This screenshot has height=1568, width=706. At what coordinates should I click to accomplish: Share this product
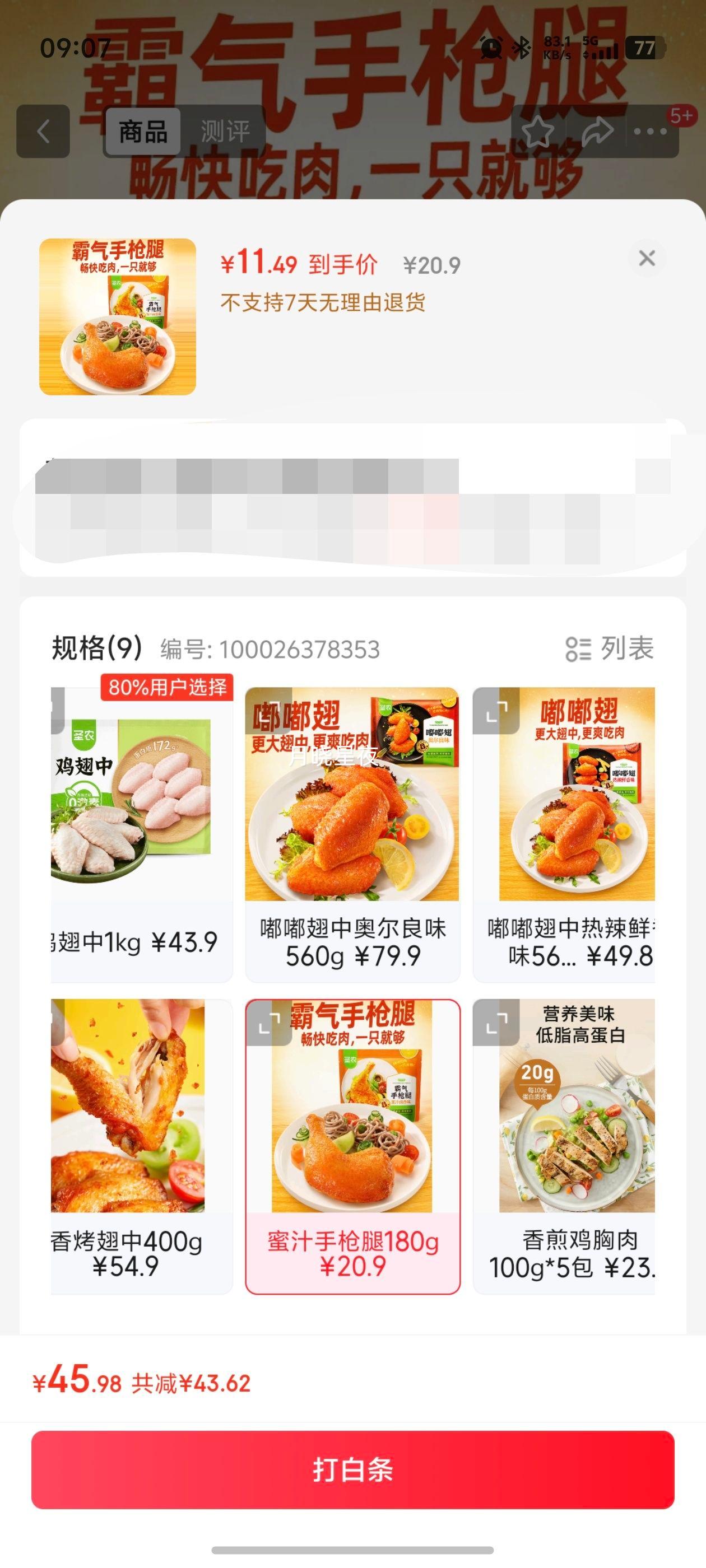click(597, 132)
